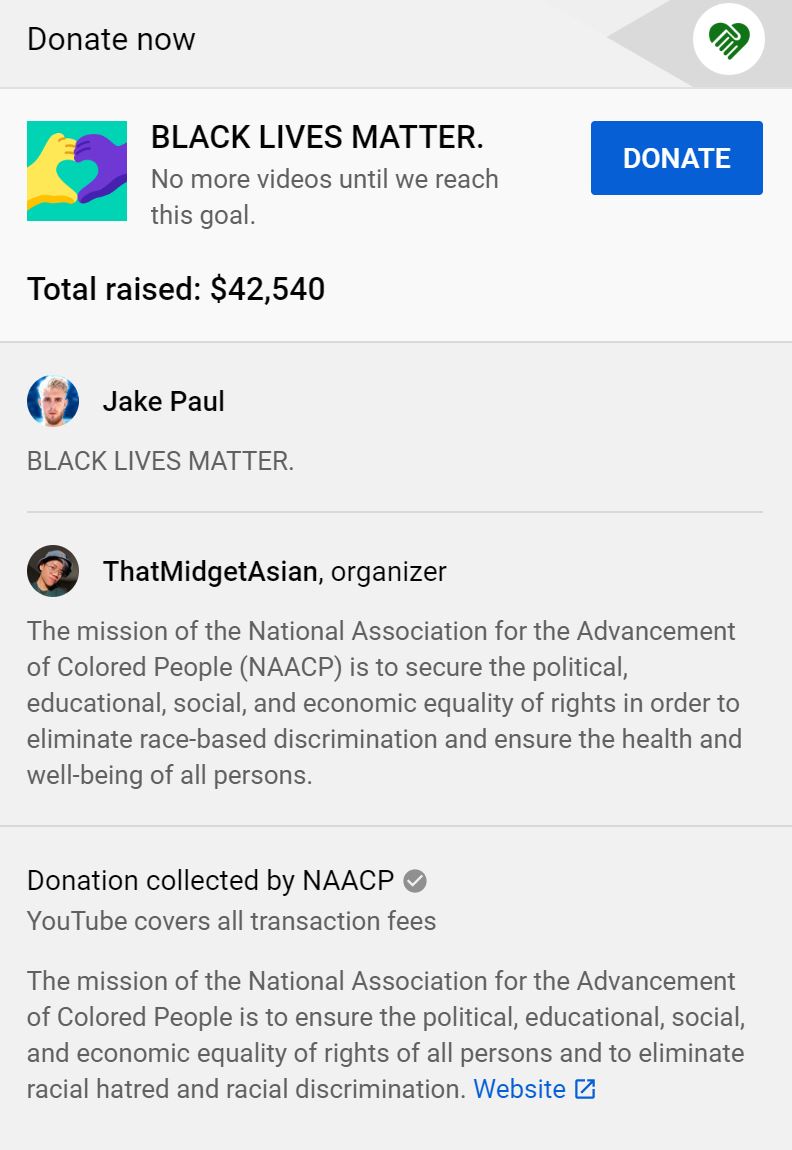792x1150 pixels.
Task: Tap the green heart-hands fundraiser icon
Action: point(728,40)
